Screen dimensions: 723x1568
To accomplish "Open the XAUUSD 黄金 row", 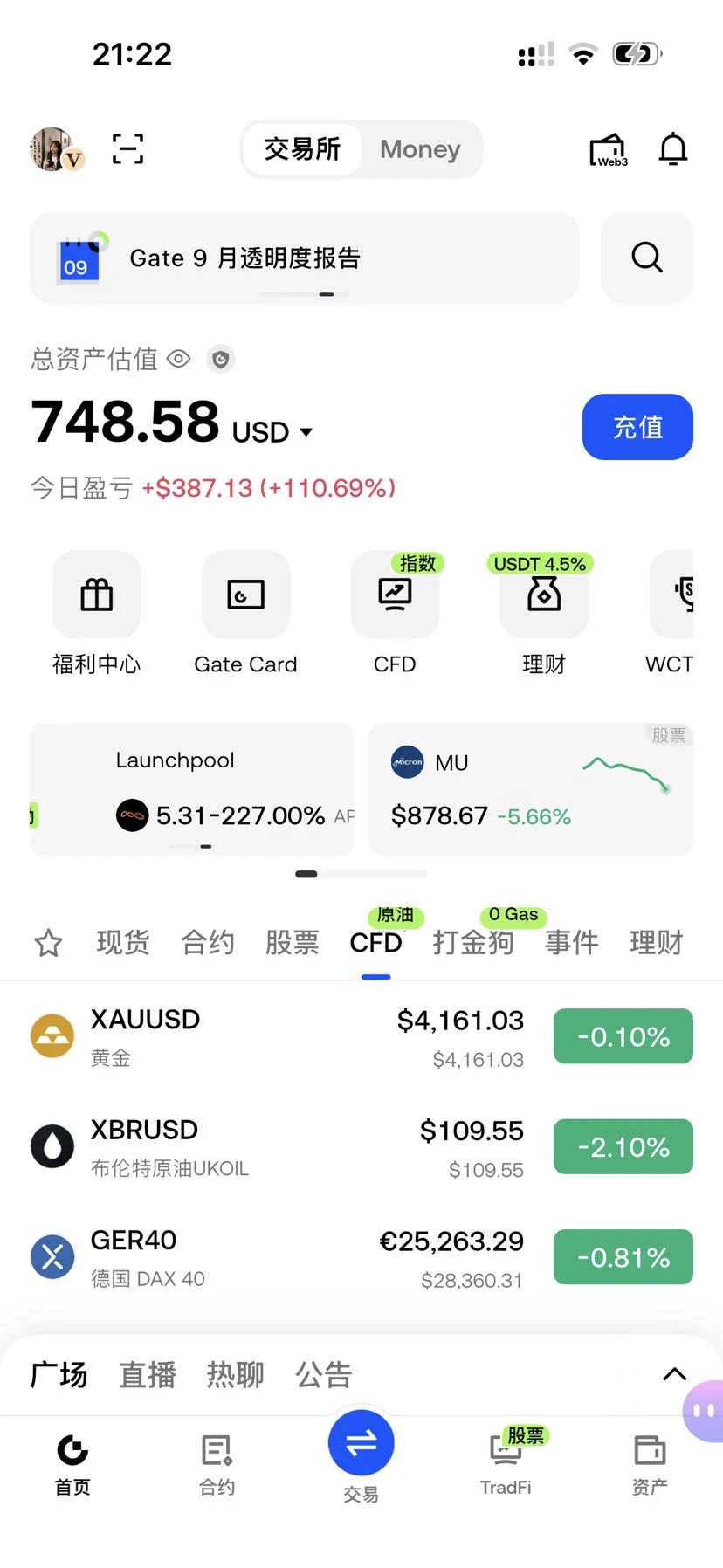I will point(361,1036).
